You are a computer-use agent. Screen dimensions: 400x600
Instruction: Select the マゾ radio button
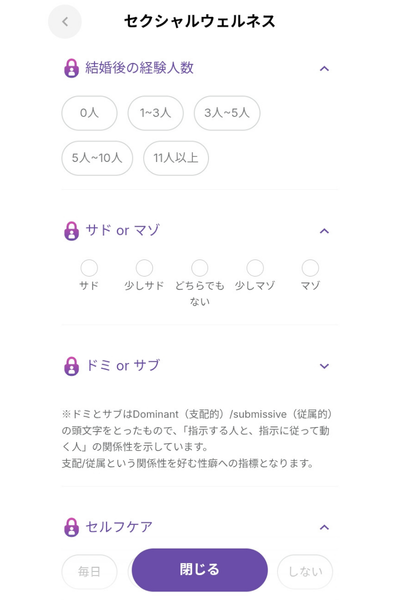pyautogui.click(x=310, y=268)
